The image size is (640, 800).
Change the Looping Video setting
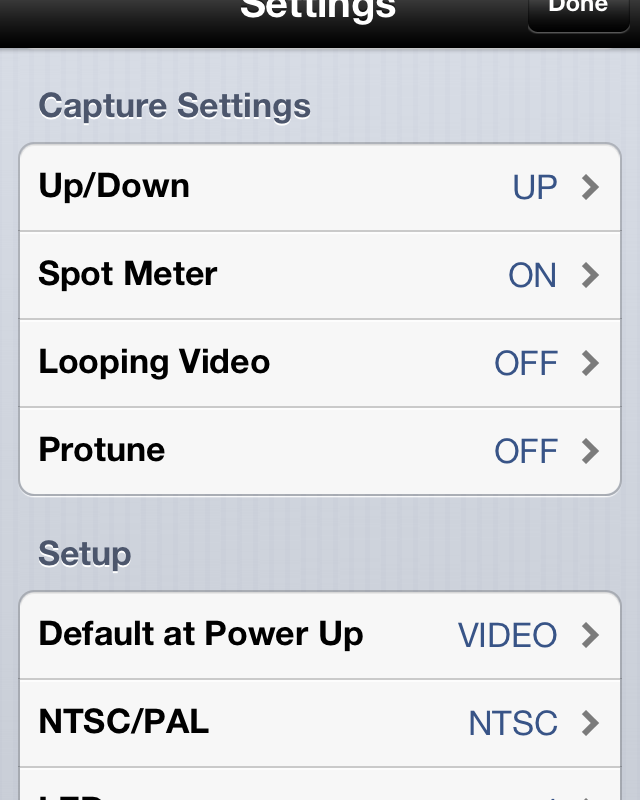tap(320, 363)
